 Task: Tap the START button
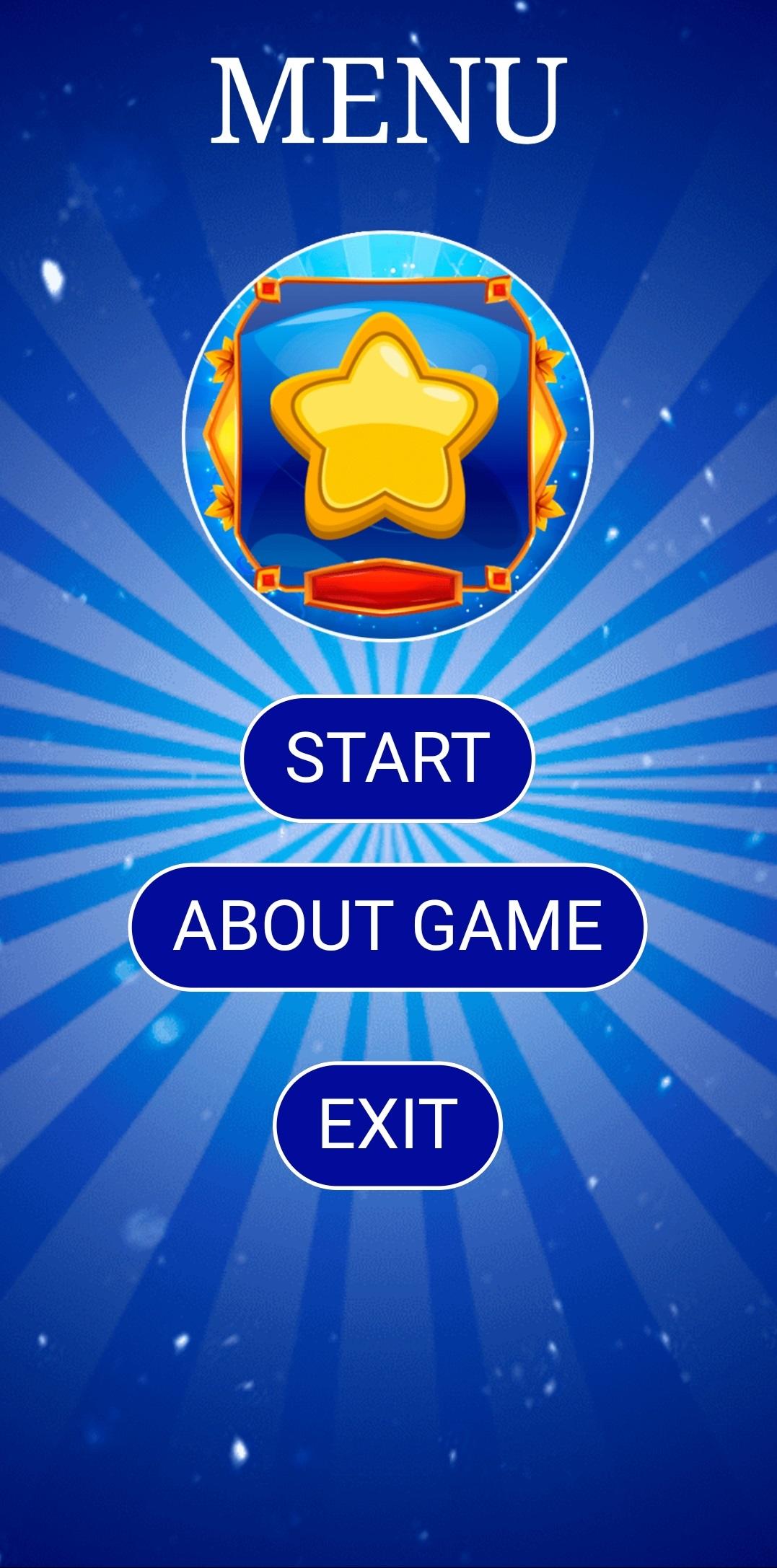pos(387,757)
